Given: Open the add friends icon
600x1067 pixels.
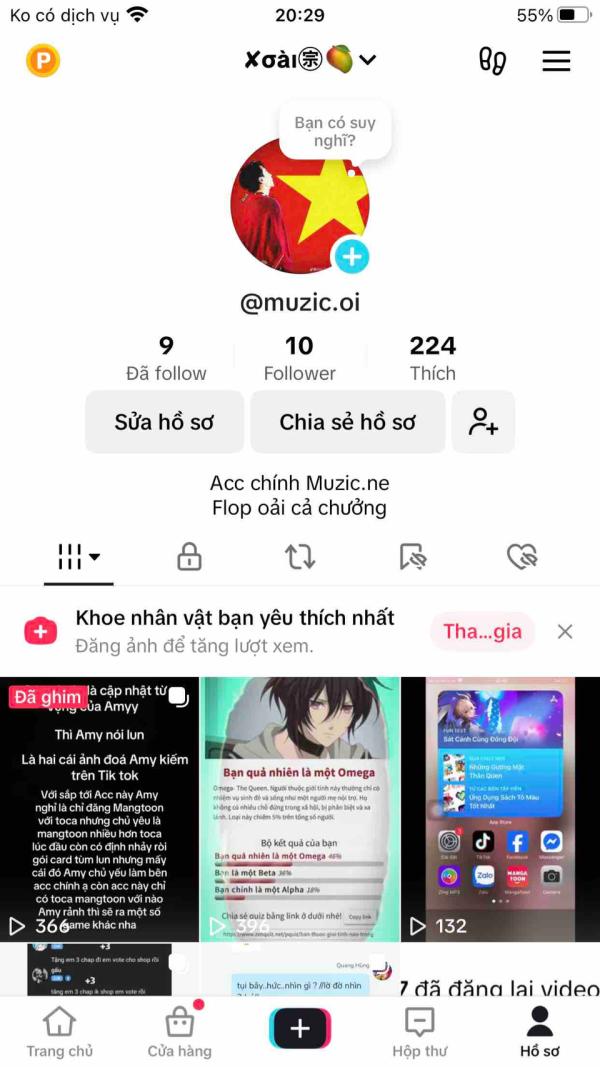Looking at the screenshot, I should [x=483, y=422].
